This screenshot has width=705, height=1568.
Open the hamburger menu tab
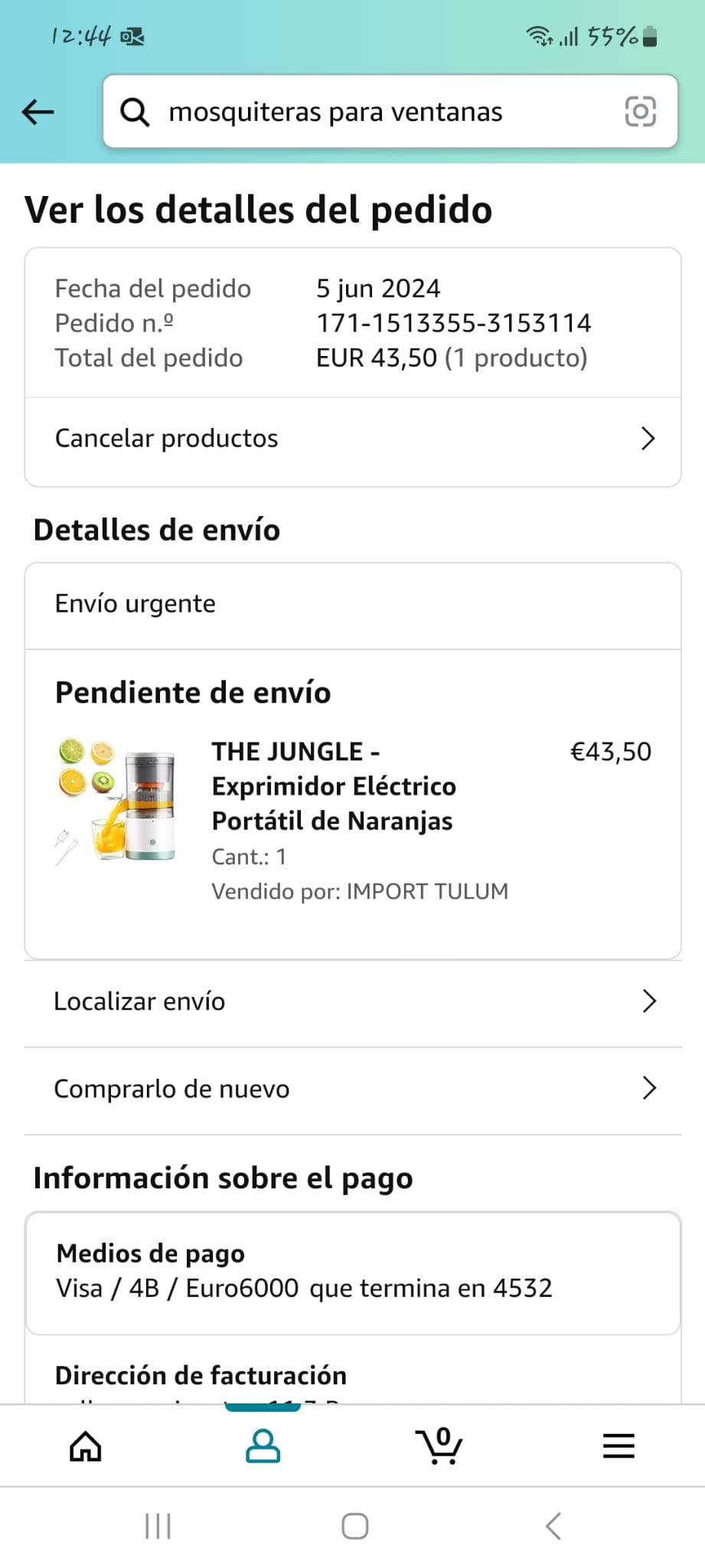(x=619, y=1446)
